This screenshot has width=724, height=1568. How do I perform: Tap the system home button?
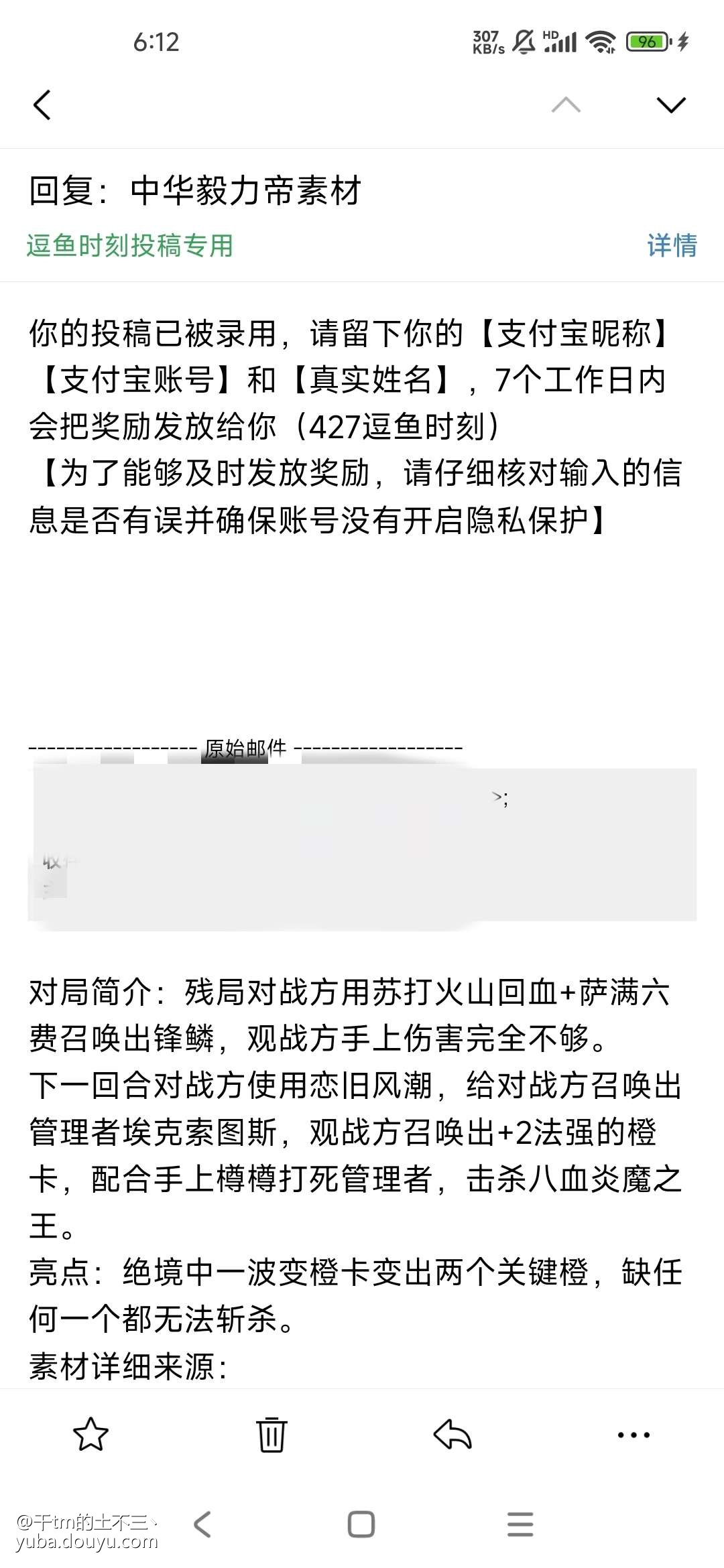361,1524
